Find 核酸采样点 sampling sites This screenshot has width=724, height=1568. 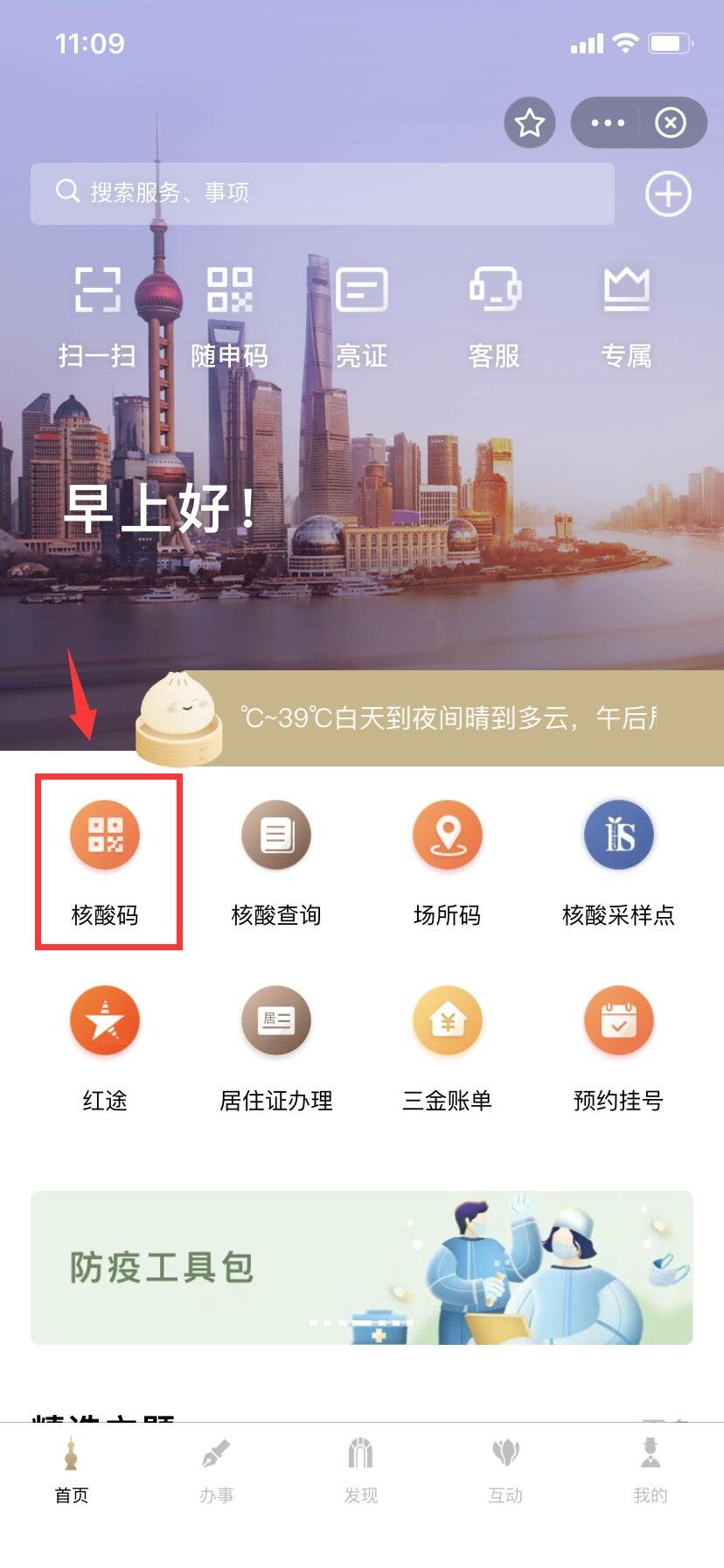618,861
